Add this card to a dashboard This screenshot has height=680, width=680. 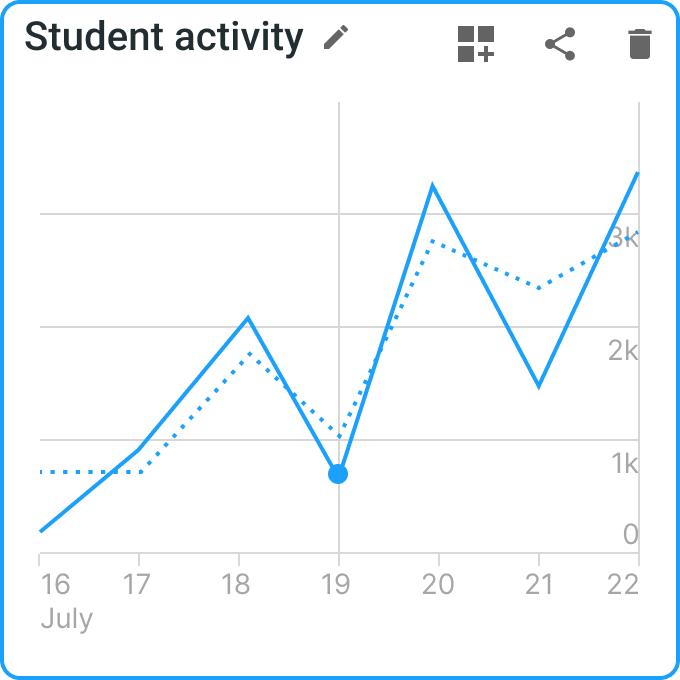[476, 44]
